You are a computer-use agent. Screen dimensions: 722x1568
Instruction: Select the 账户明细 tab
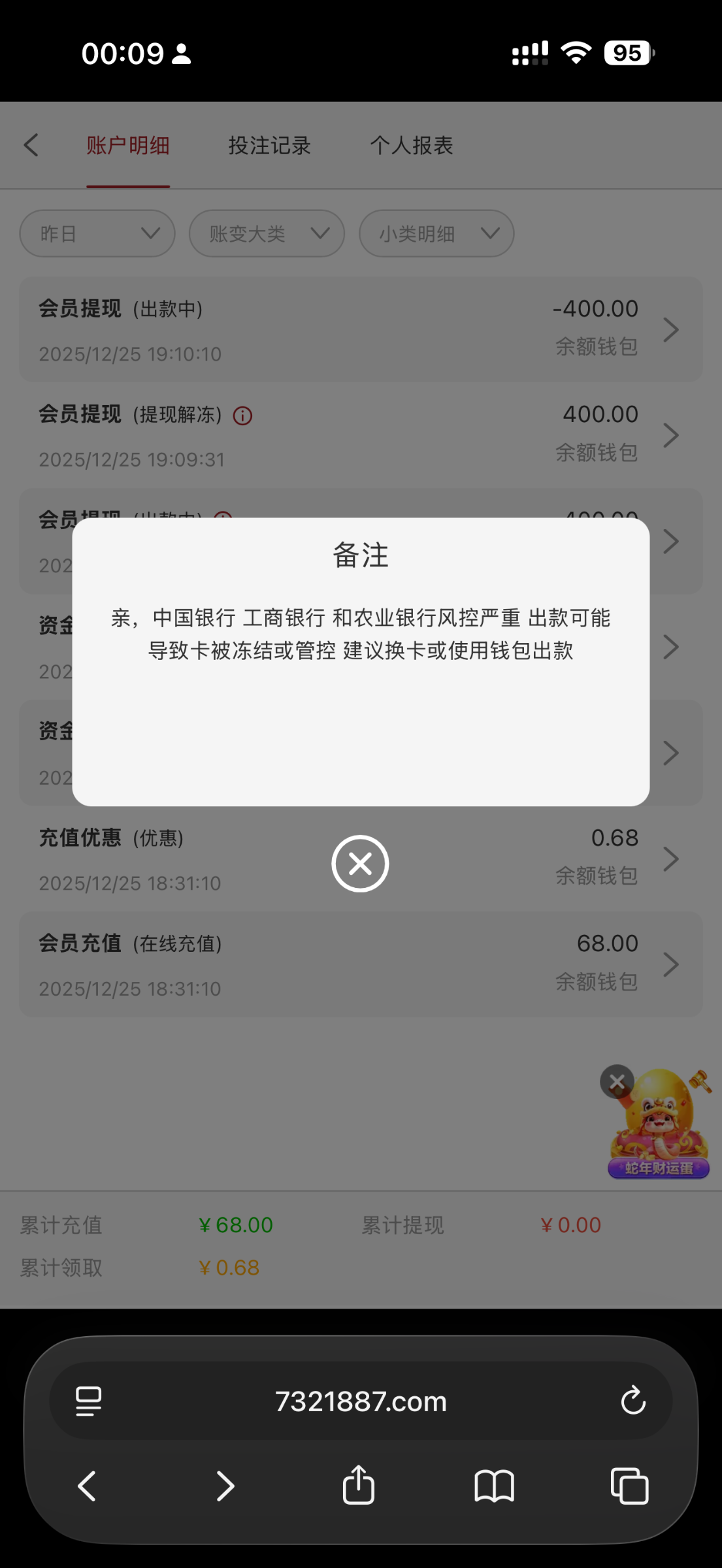coord(128,145)
